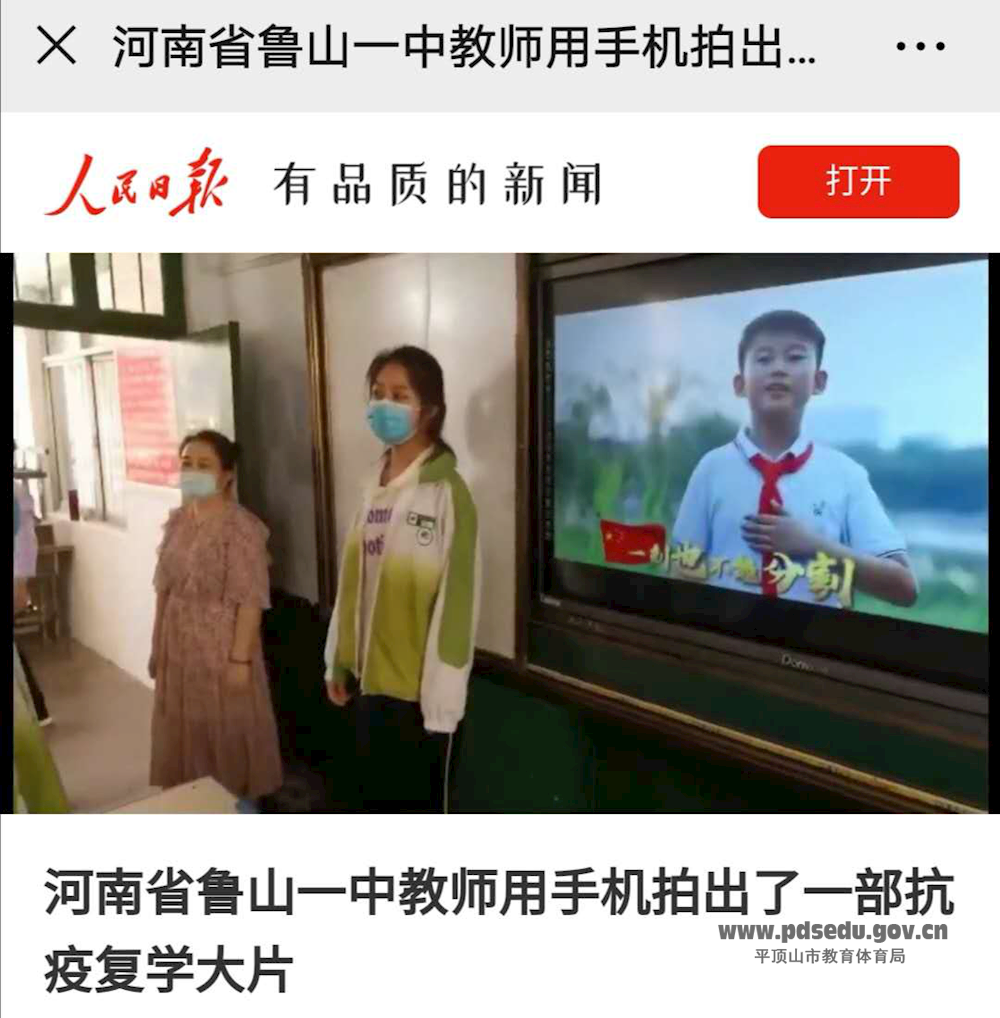This screenshot has height=1018, width=1000.
Task: Play the classroom video
Action: pyautogui.click(x=500, y=533)
